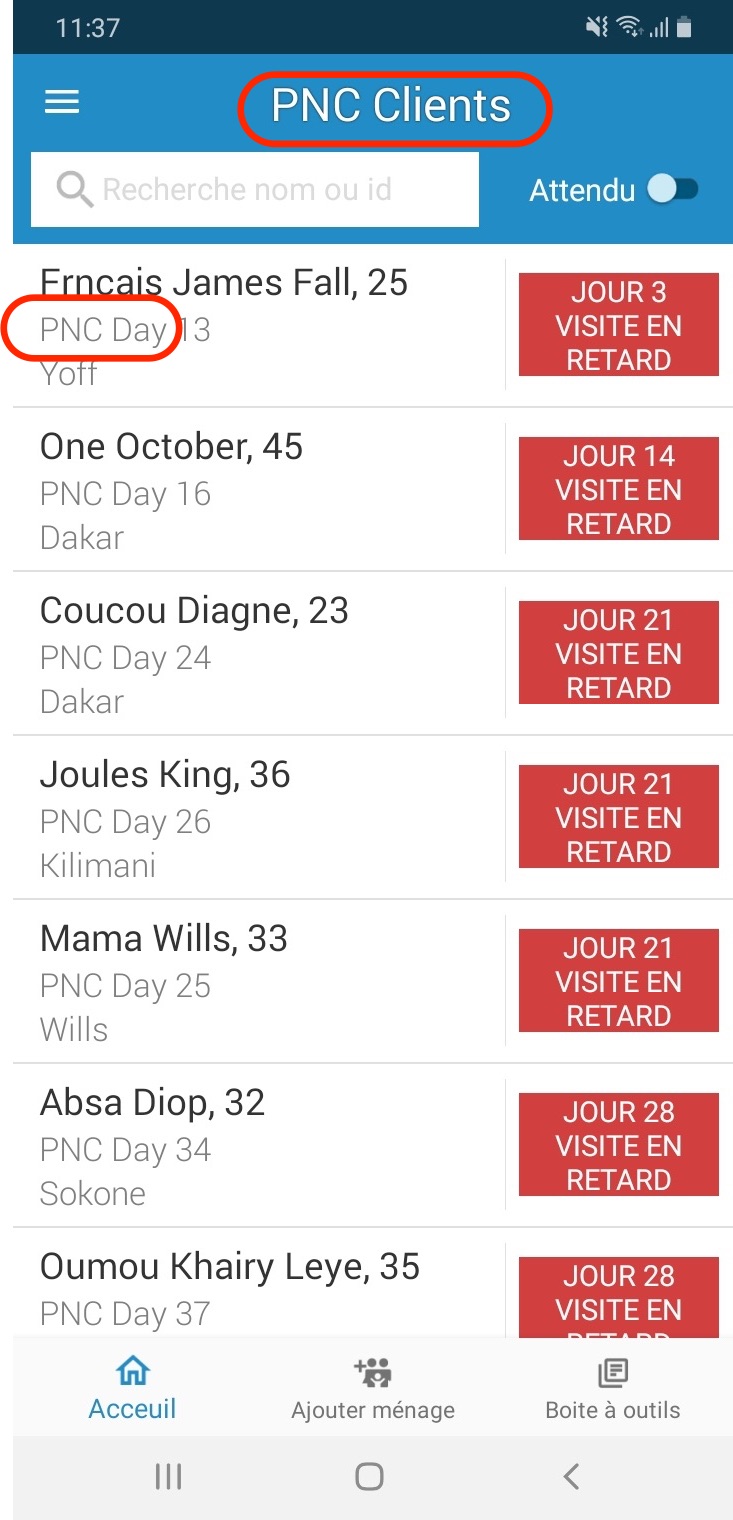Toggle the Attendu switch
The height and width of the screenshot is (1520, 733).
673,189
